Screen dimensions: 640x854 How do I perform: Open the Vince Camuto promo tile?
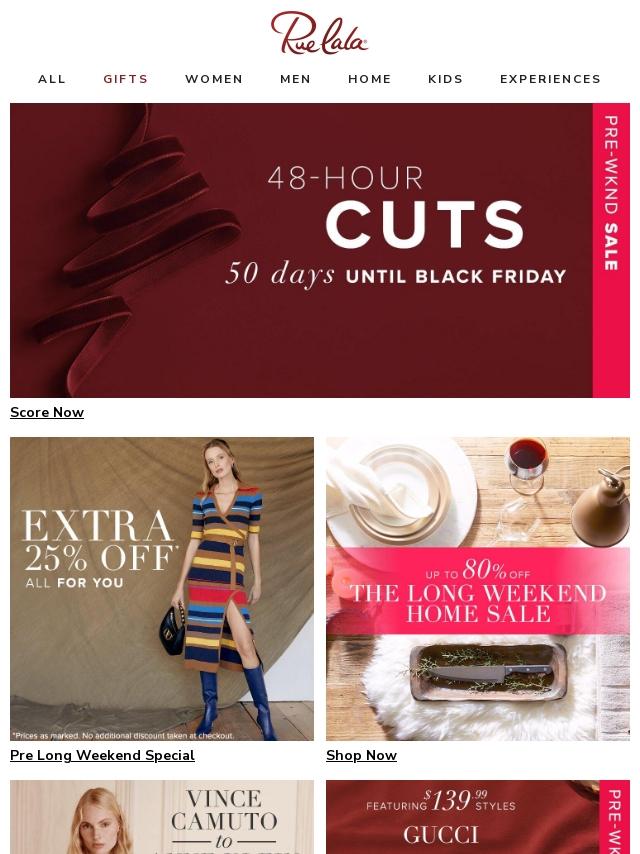point(162,817)
